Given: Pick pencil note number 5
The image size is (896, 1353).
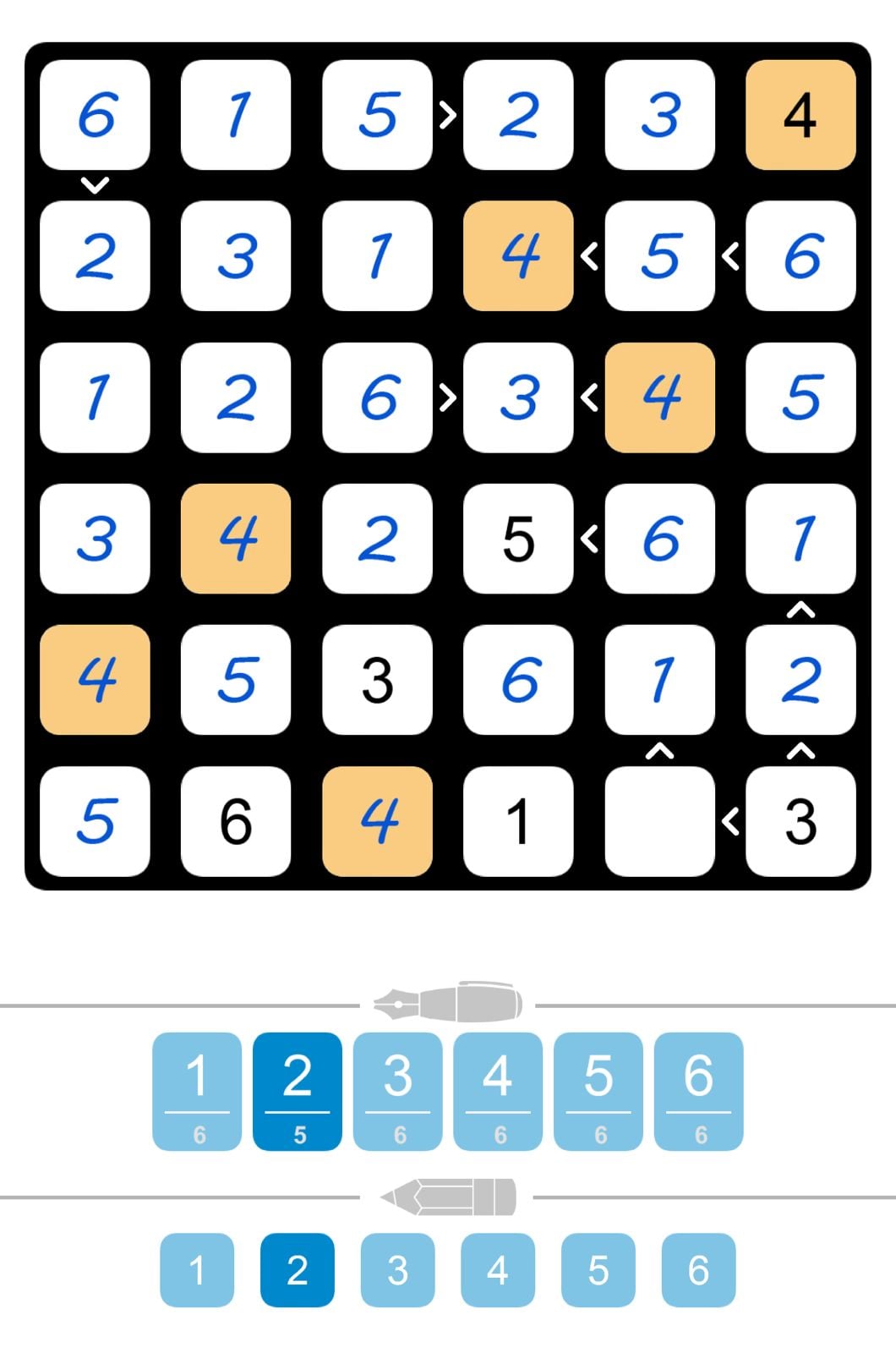Looking at the screenshot, I should pyautogui.click(x=598, y=1270).
